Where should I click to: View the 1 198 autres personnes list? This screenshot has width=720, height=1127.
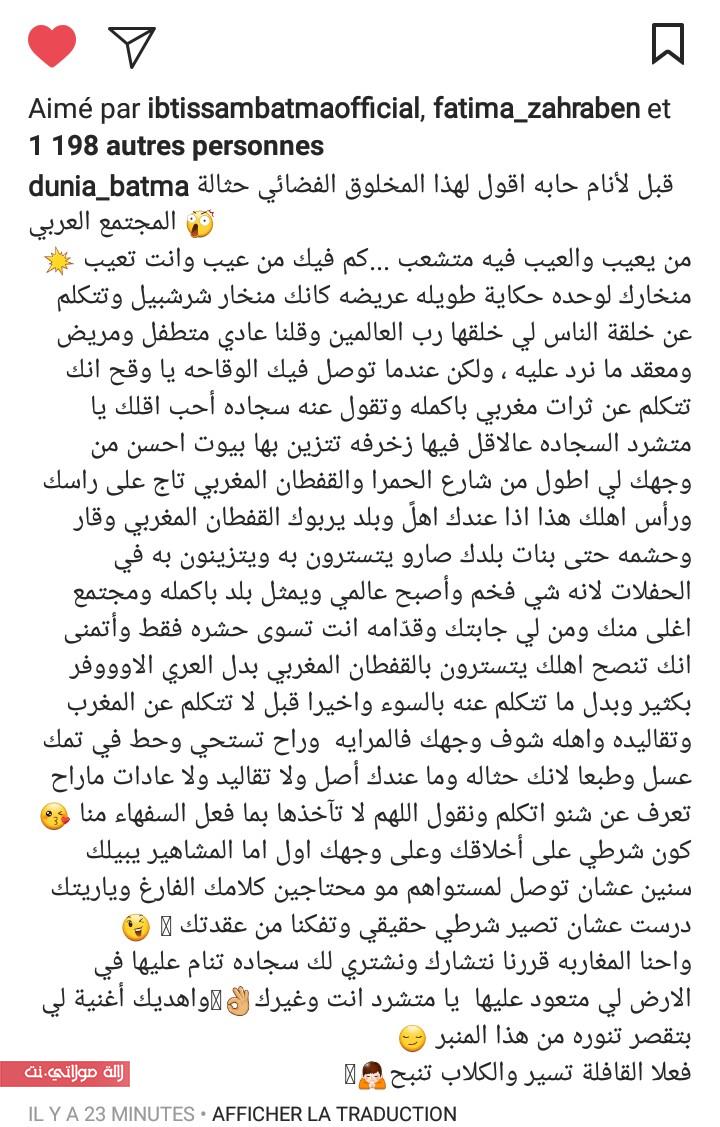pyautogui.click(x=177, y=146)
